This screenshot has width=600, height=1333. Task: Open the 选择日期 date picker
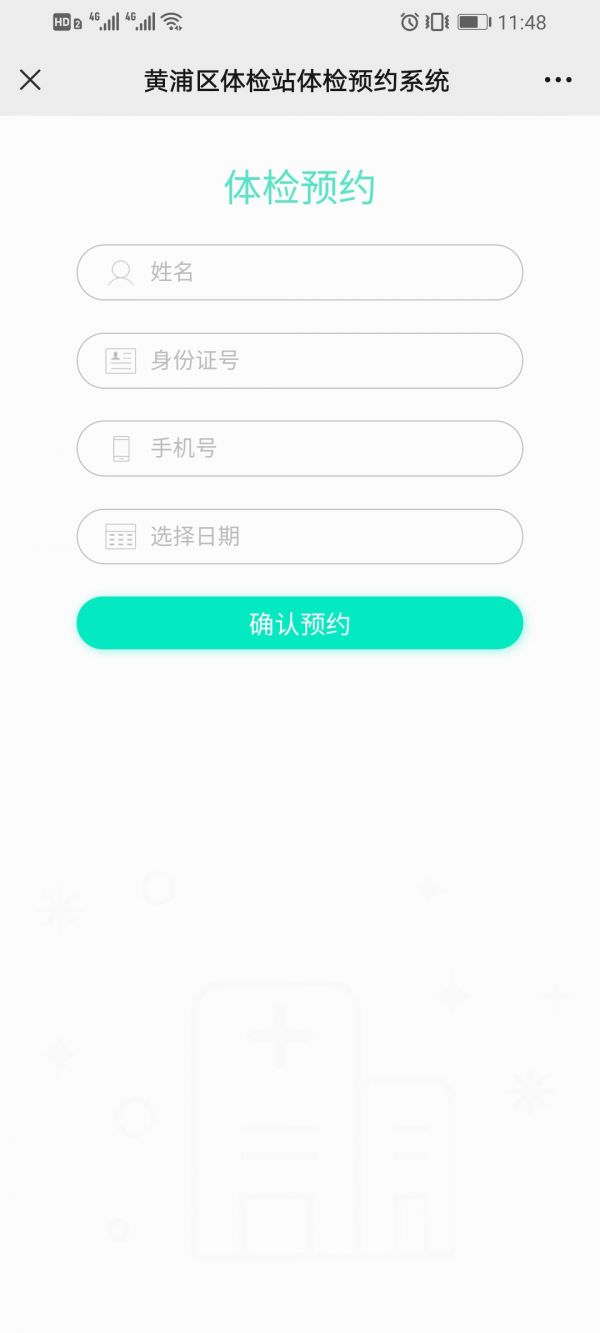point(300,536)
